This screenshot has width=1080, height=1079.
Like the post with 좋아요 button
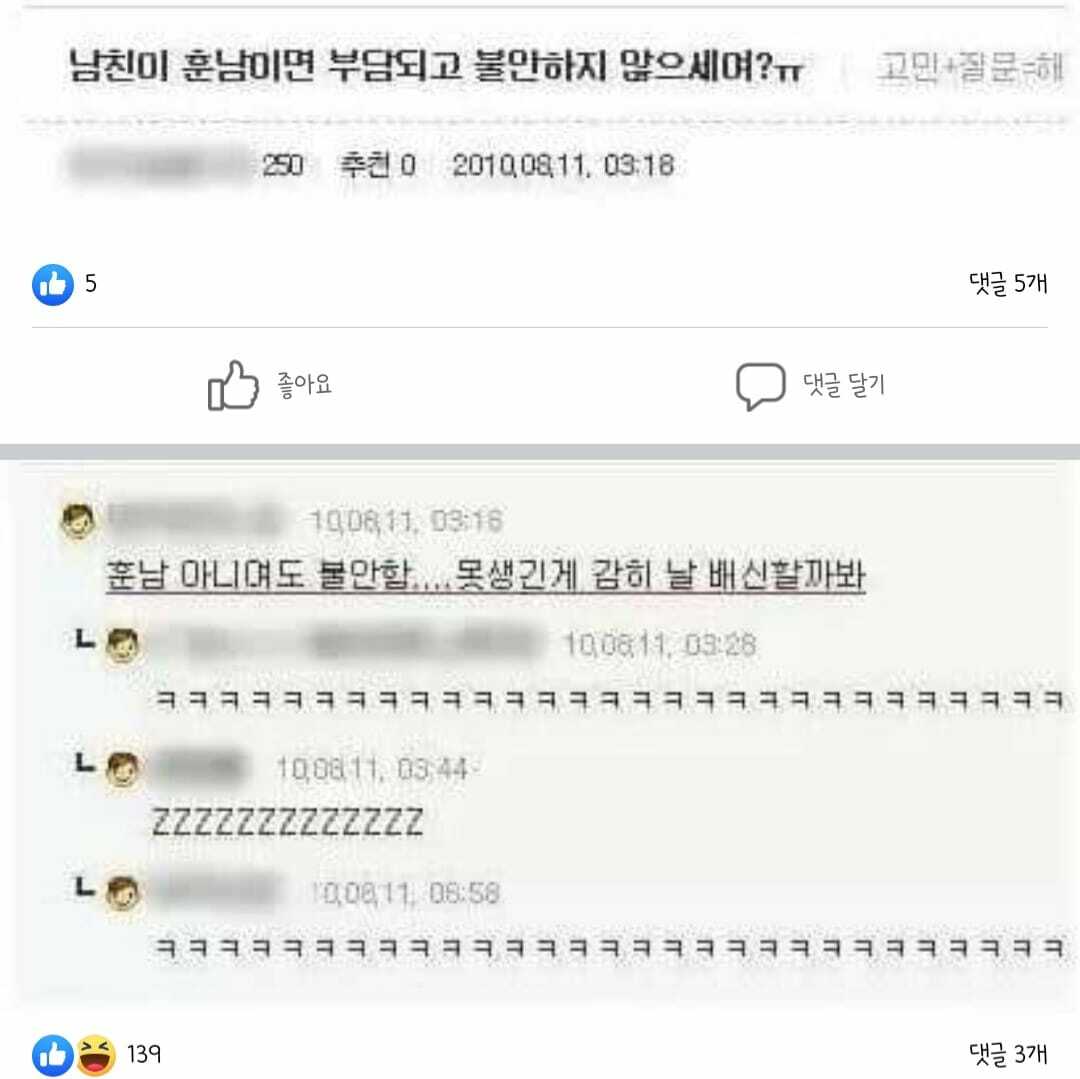click(270, 386)
